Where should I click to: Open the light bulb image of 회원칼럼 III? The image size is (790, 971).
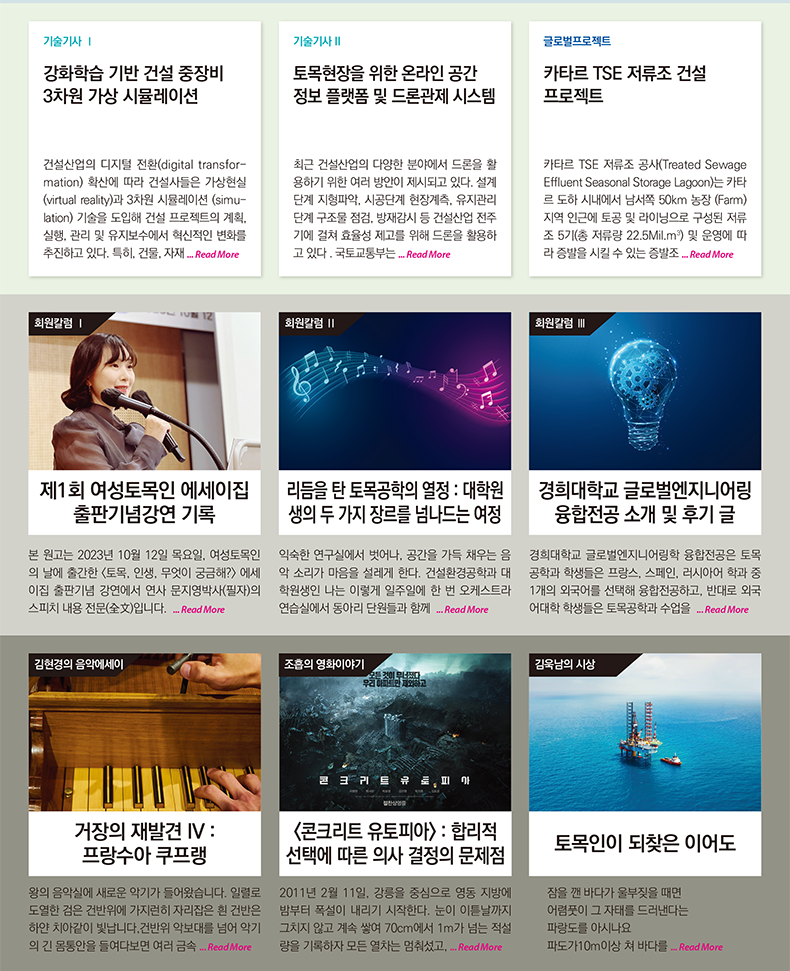coord(645,390)
